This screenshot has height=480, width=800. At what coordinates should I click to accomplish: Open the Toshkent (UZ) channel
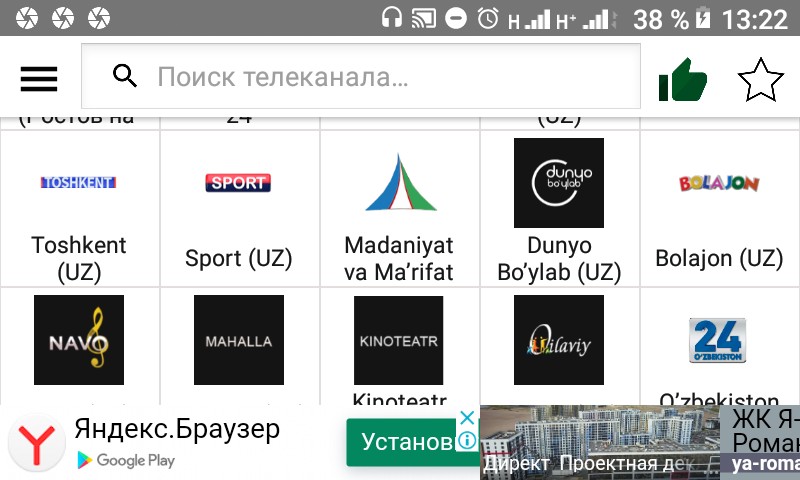79,208
